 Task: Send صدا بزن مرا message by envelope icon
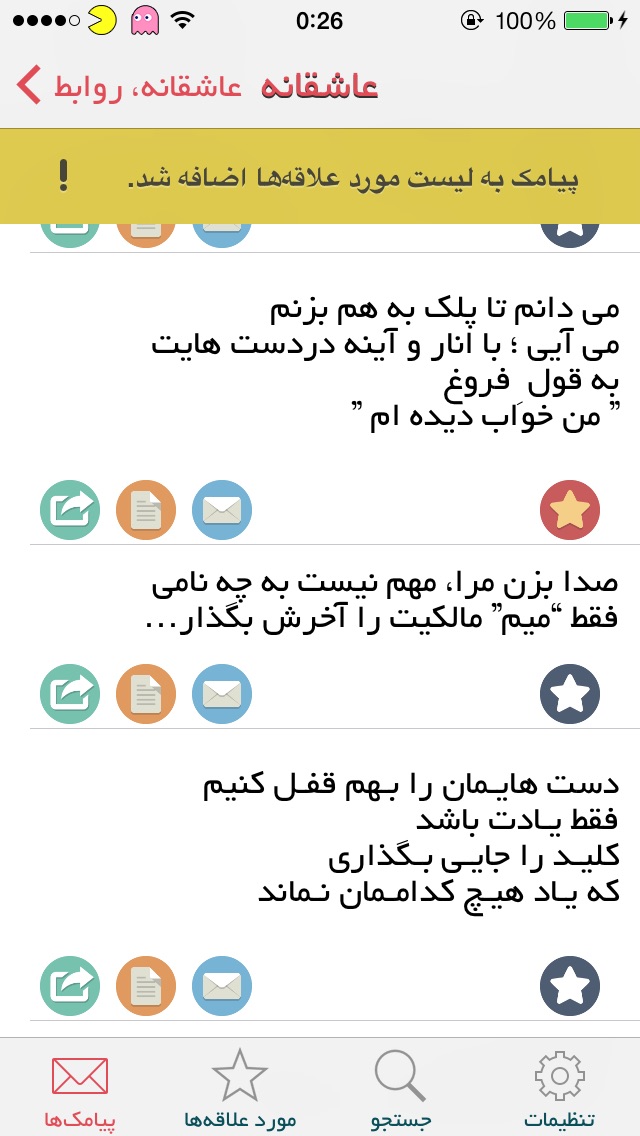222,694
